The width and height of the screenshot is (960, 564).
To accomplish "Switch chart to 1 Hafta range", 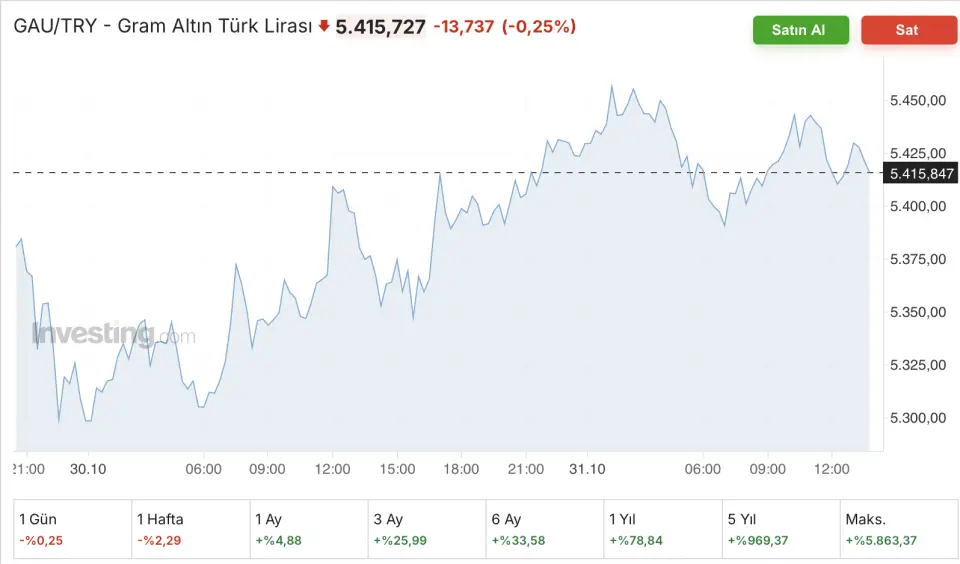I will pos(190,529).
